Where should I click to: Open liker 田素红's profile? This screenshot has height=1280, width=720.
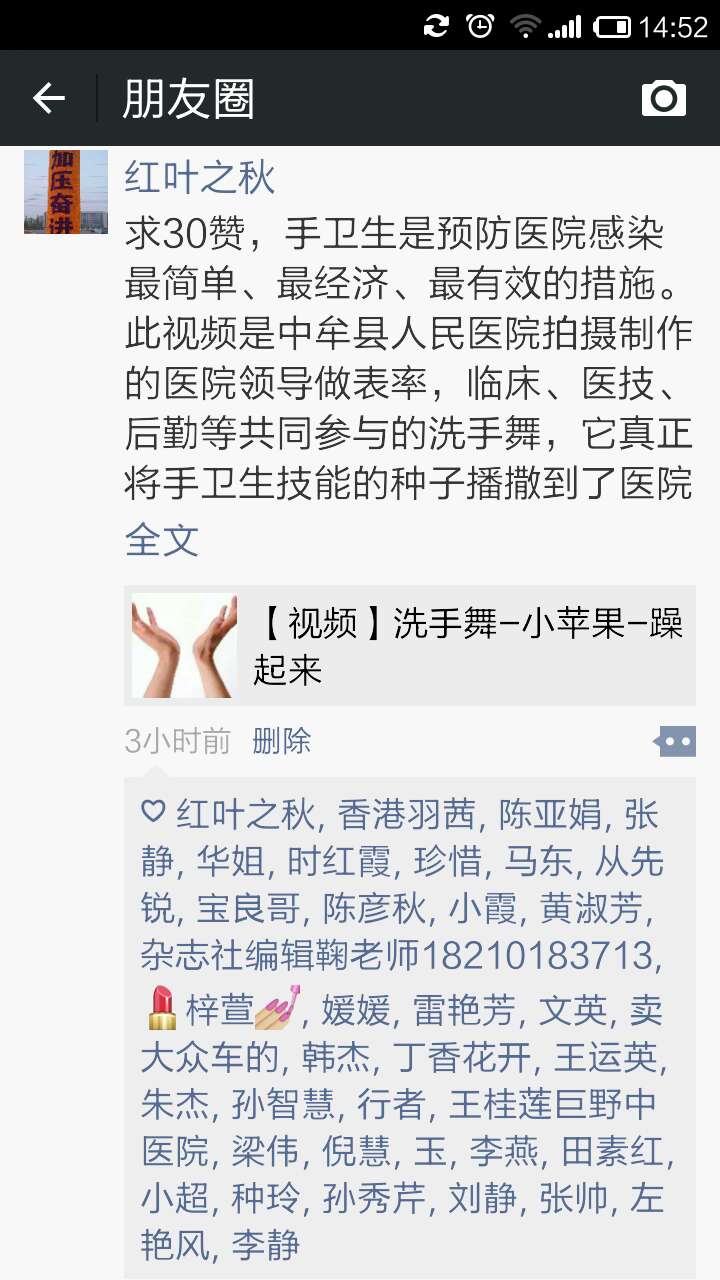(612, 1151)
